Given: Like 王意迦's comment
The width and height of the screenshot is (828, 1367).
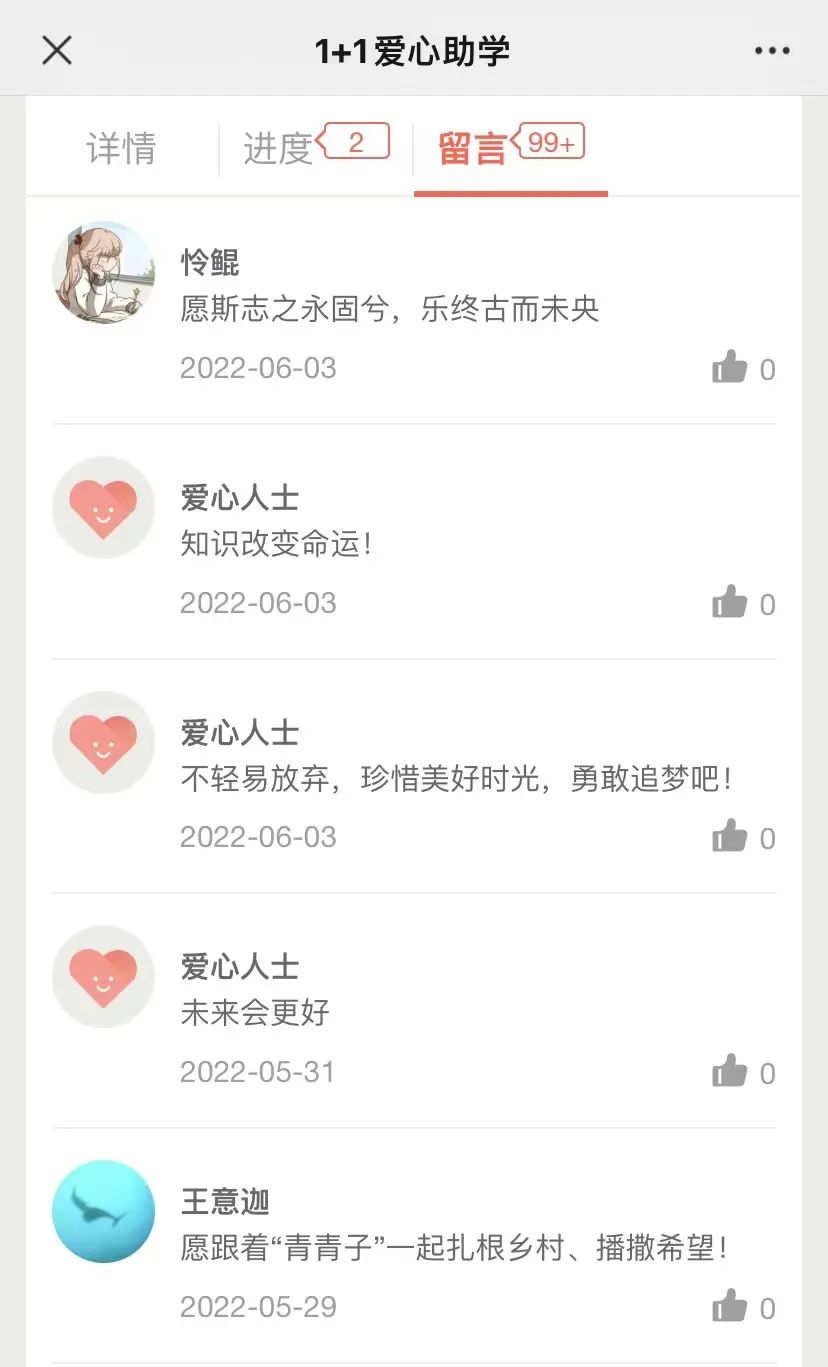Looking at the screenshot, I should (731, 1307).
